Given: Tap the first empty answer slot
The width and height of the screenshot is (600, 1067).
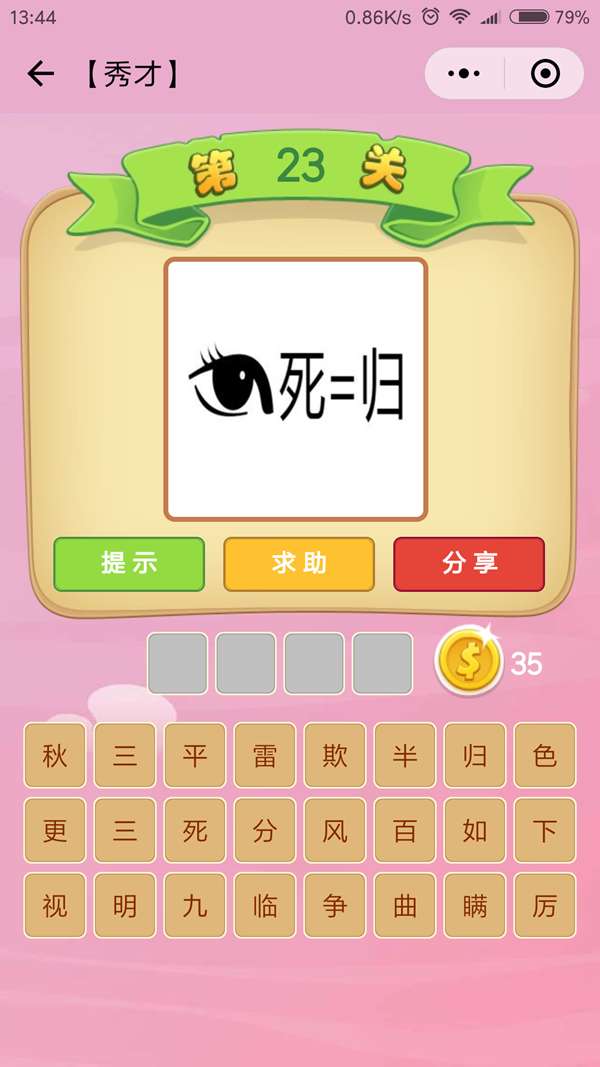Looking at the screenshot, I should coord(178,663).
